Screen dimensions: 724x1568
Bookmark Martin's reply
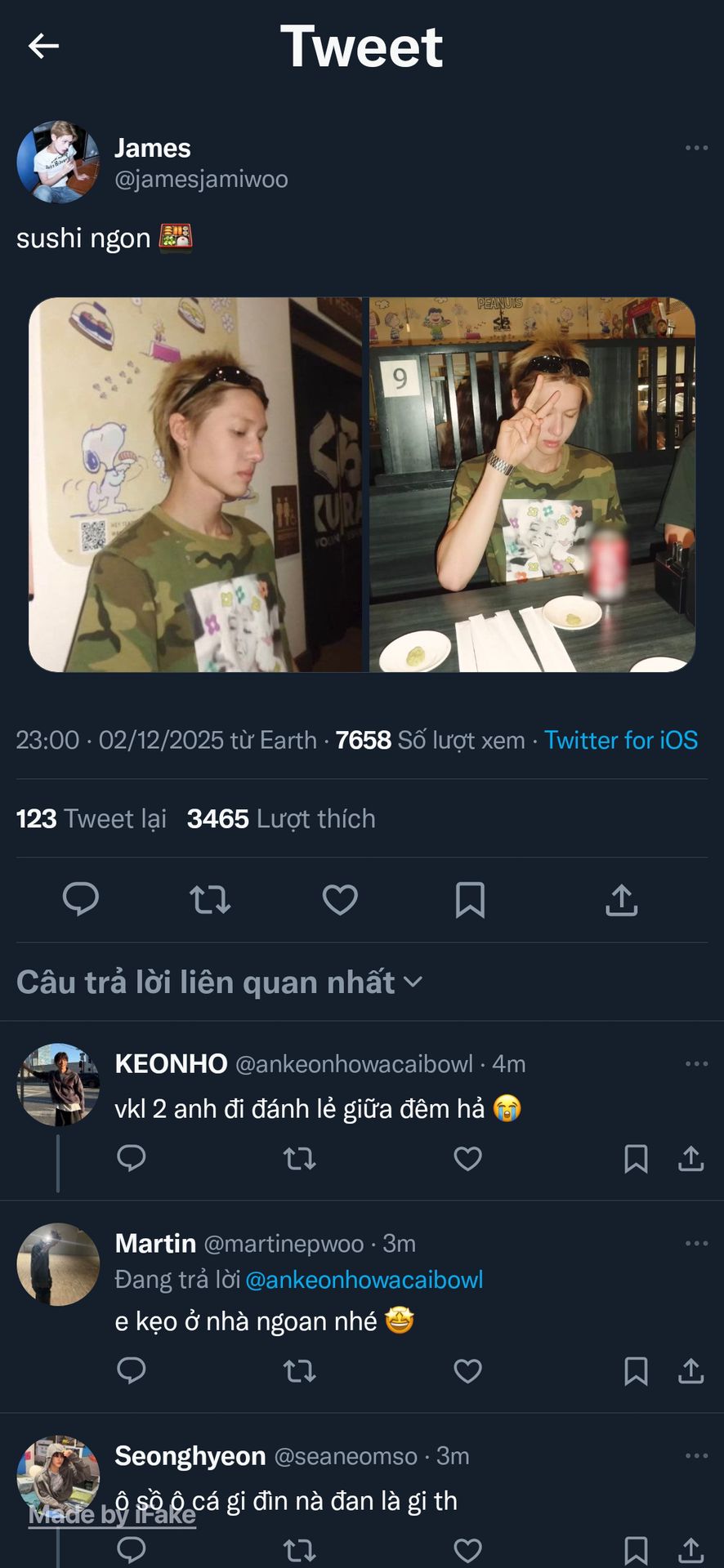636,1370
